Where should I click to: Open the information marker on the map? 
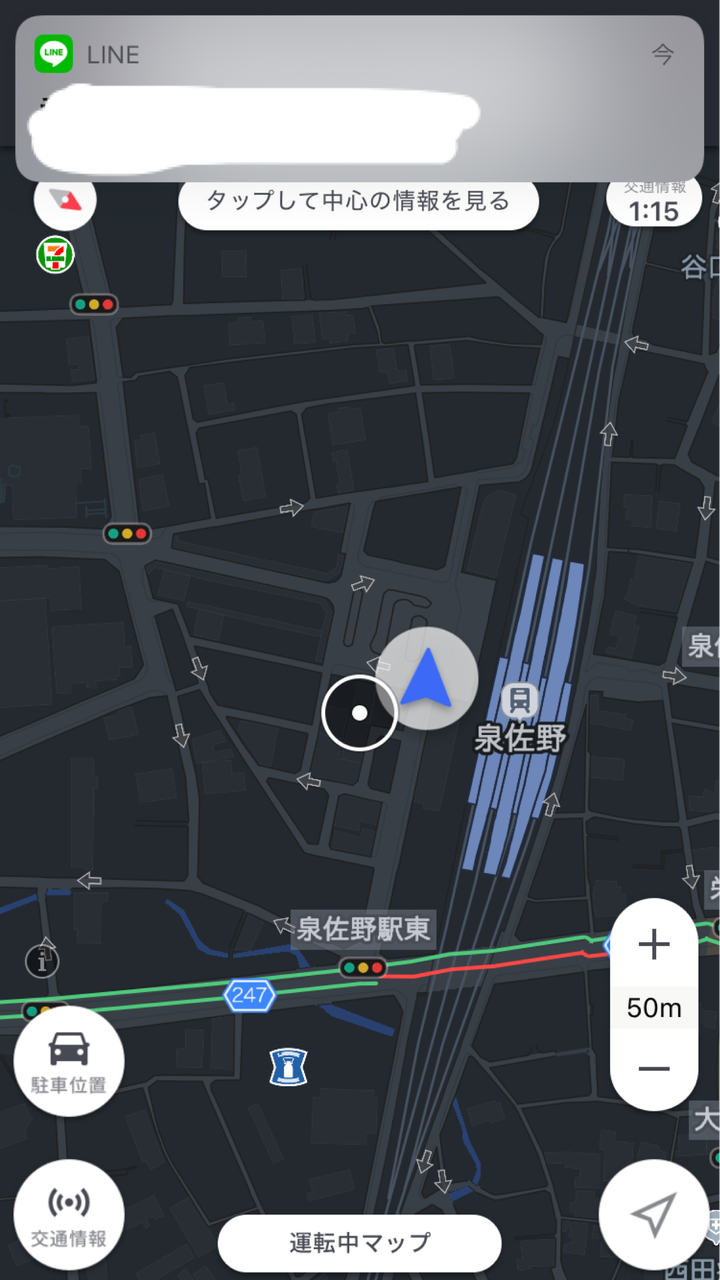click(x=42, y=961)
